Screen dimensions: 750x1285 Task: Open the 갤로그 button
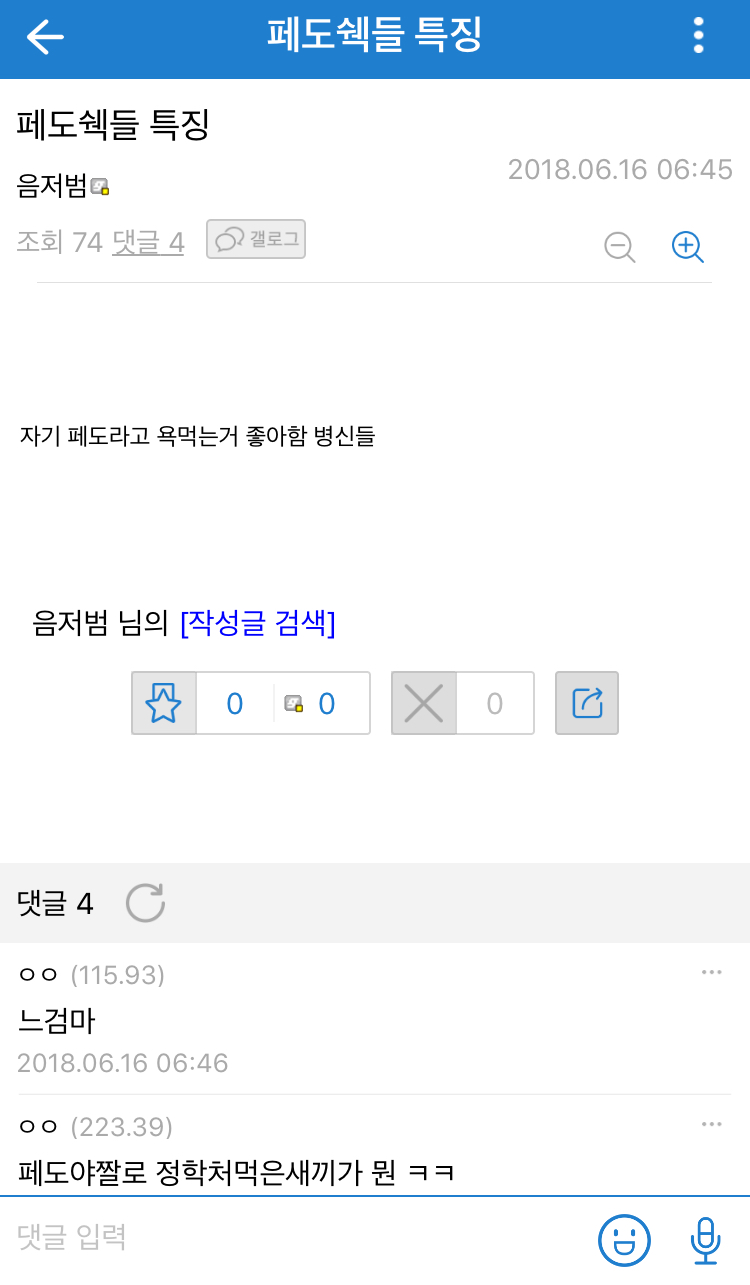(256, 239)
